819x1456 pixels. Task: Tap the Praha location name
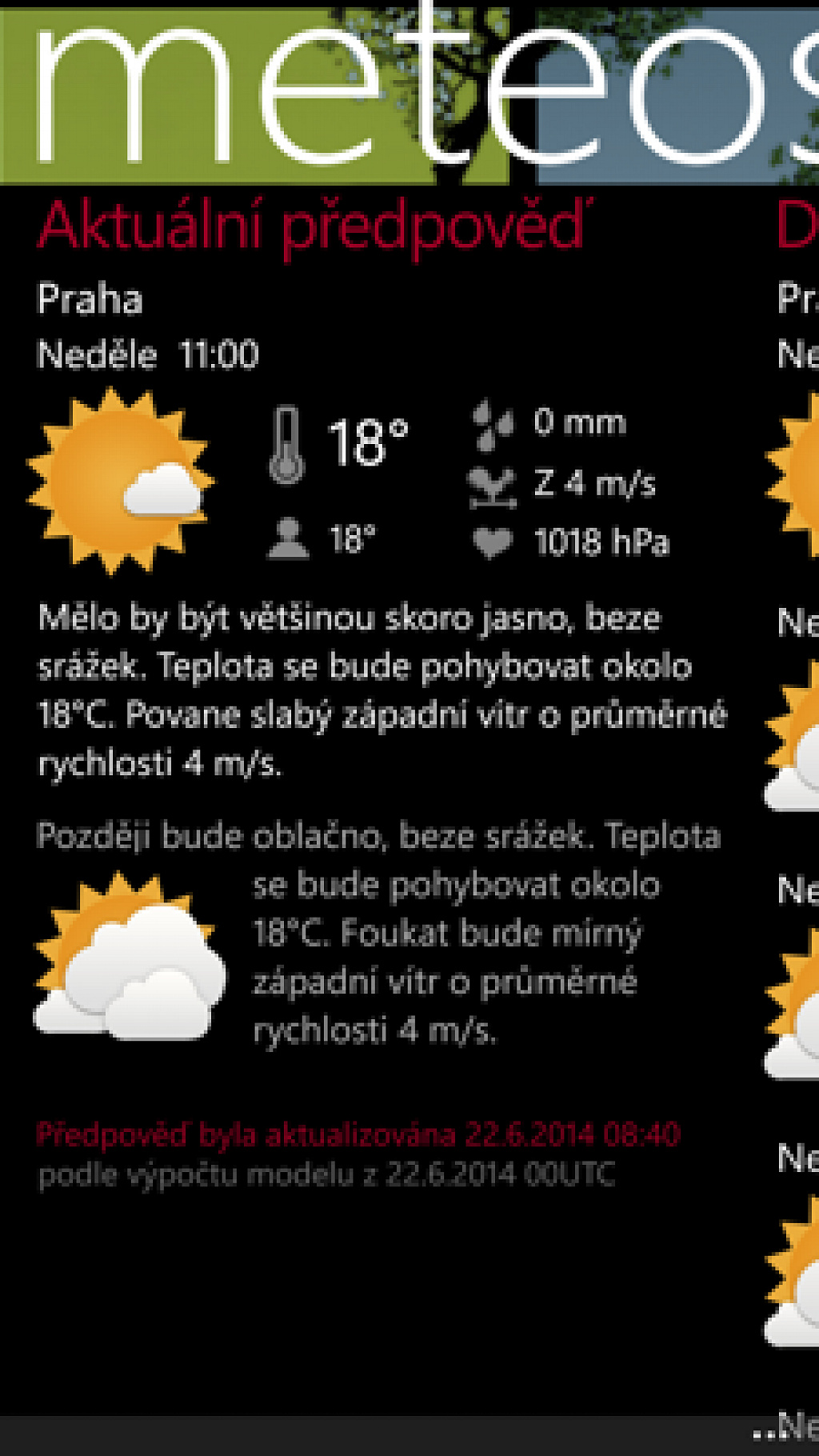(x=90, y=300)
